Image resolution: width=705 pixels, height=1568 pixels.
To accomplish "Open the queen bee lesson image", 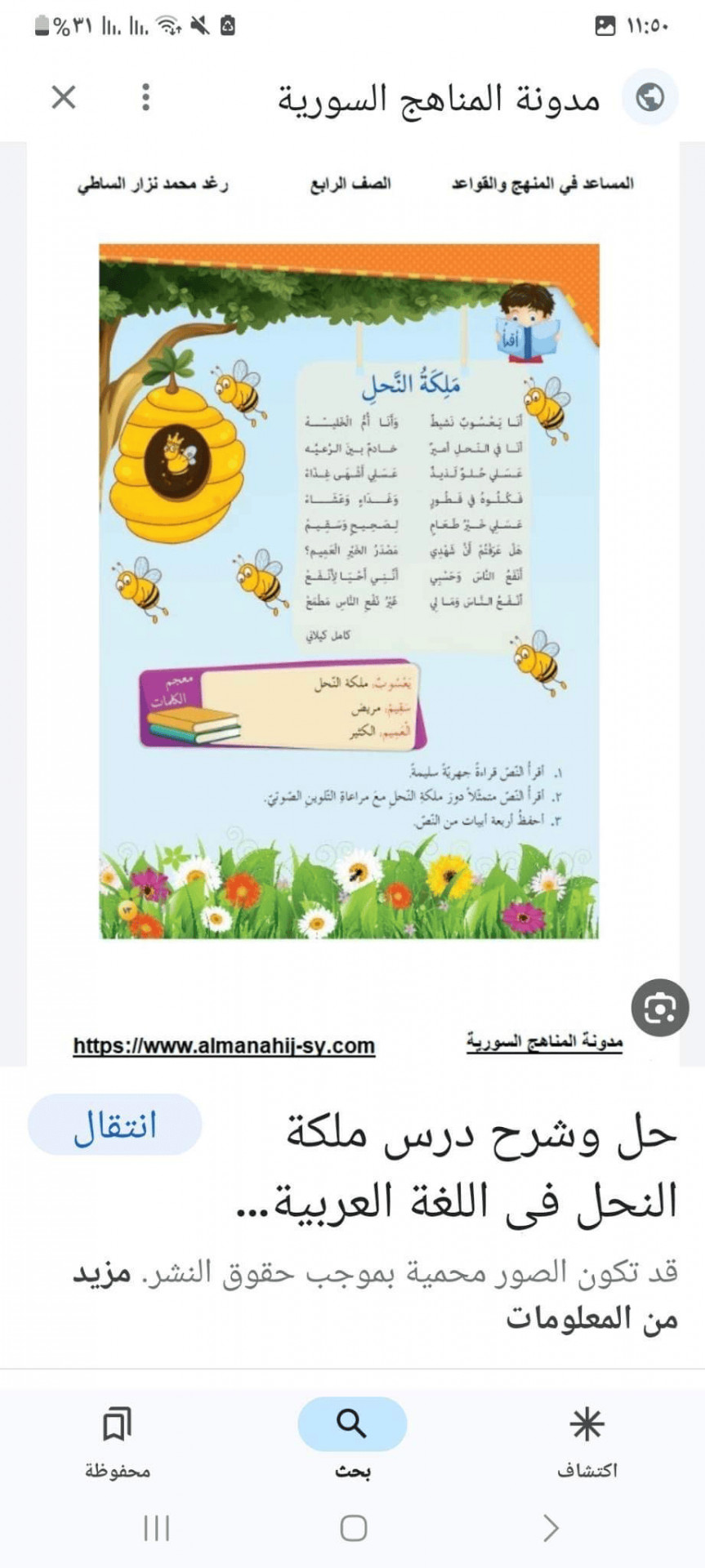I will [353, 604].
